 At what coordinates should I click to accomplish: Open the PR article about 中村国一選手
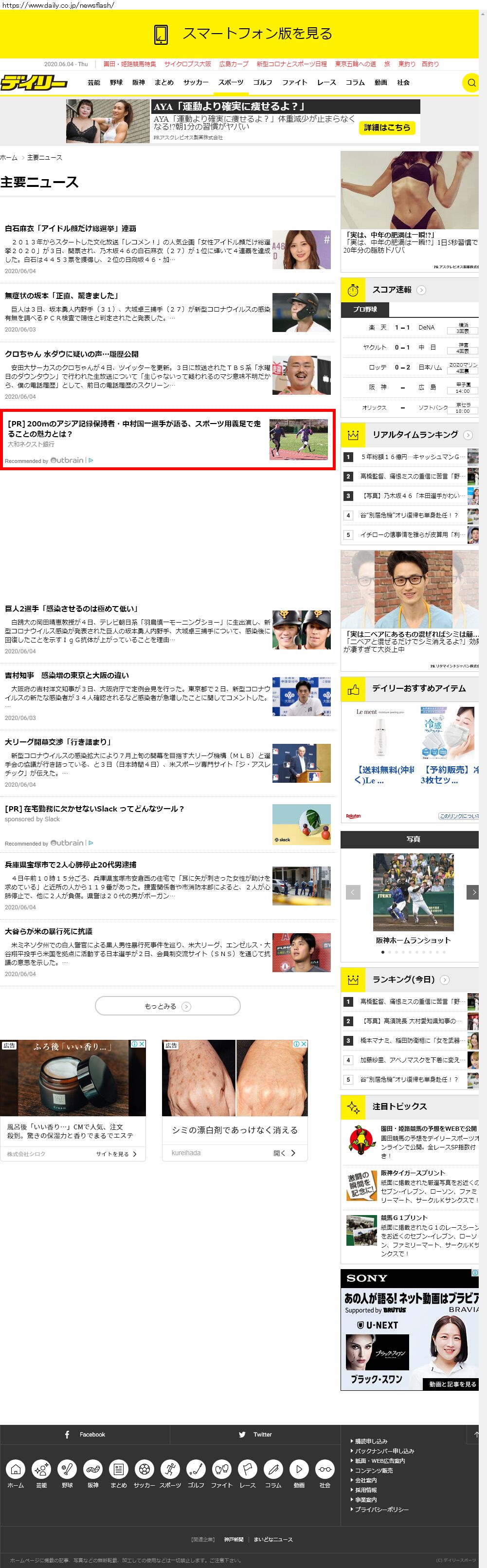pos(167,440)
